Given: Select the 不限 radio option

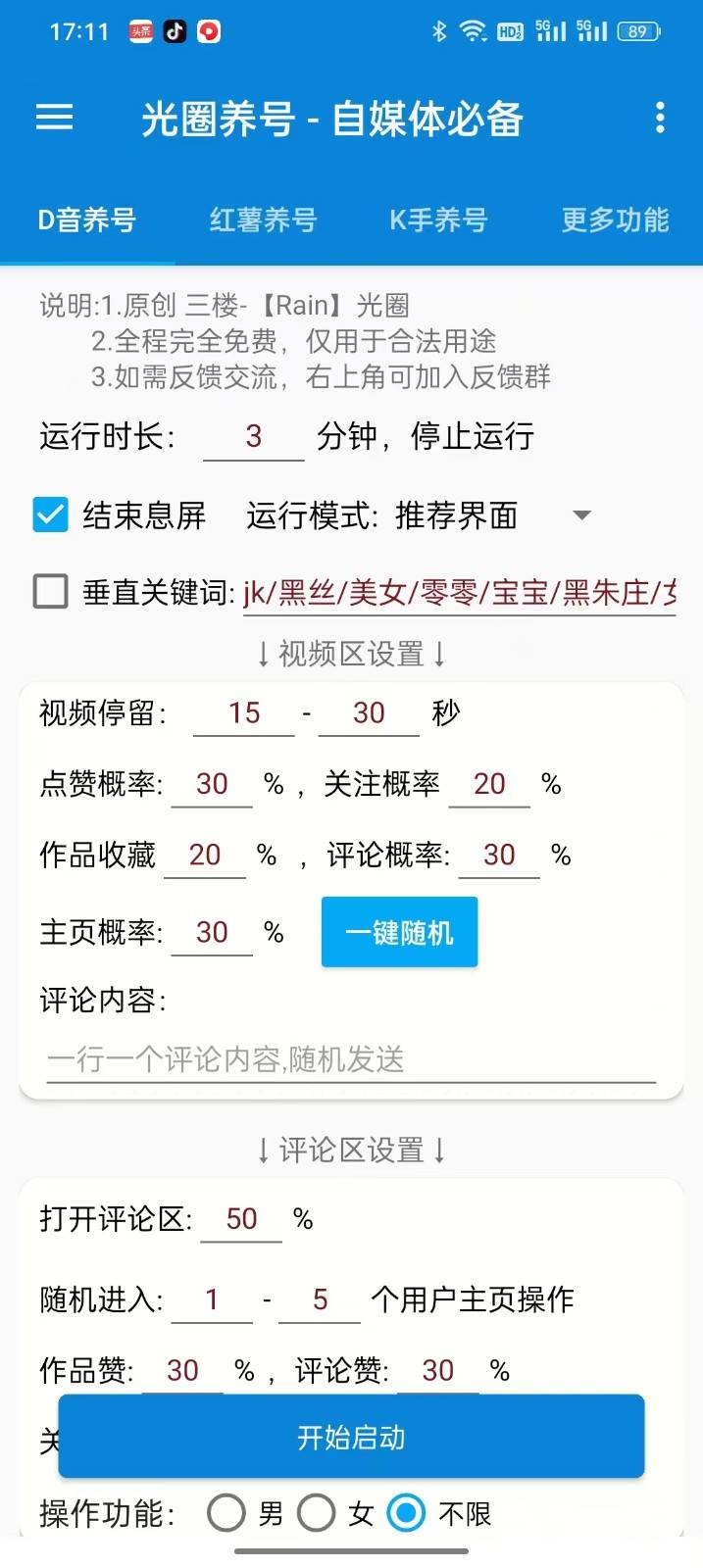Looking at the screenshot, I should [406, 1513].
